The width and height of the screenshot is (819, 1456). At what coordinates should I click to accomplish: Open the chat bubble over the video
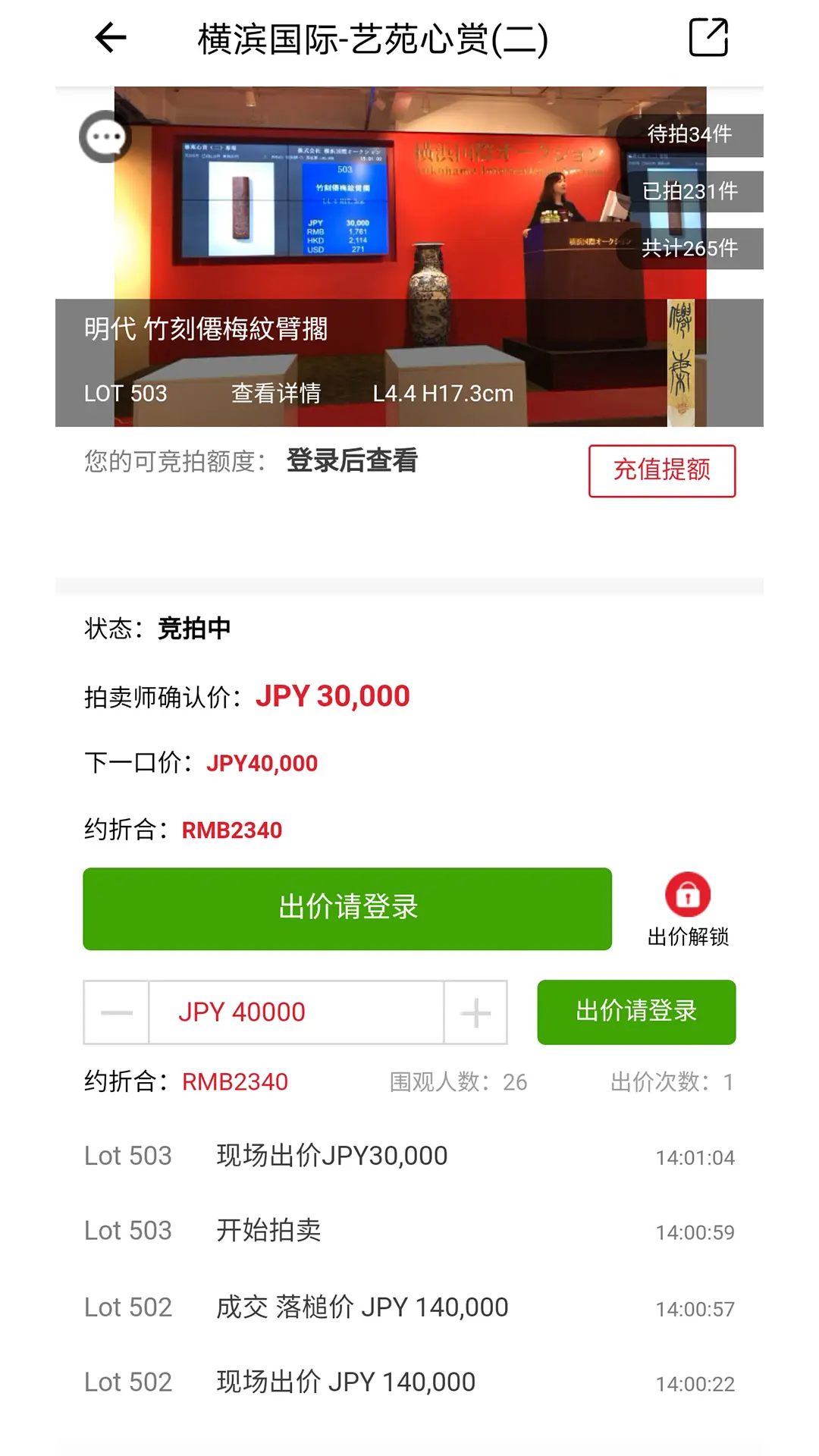pos(105,137)
